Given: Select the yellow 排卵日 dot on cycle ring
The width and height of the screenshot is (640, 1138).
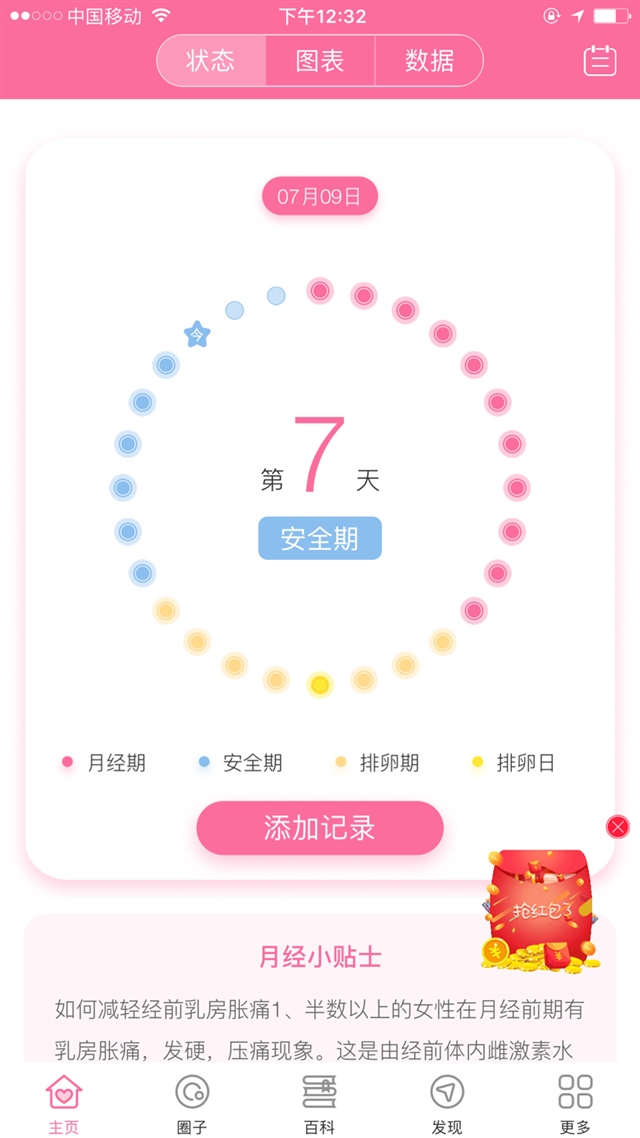Looking at the screenshot, I should (x=319, y=685).
